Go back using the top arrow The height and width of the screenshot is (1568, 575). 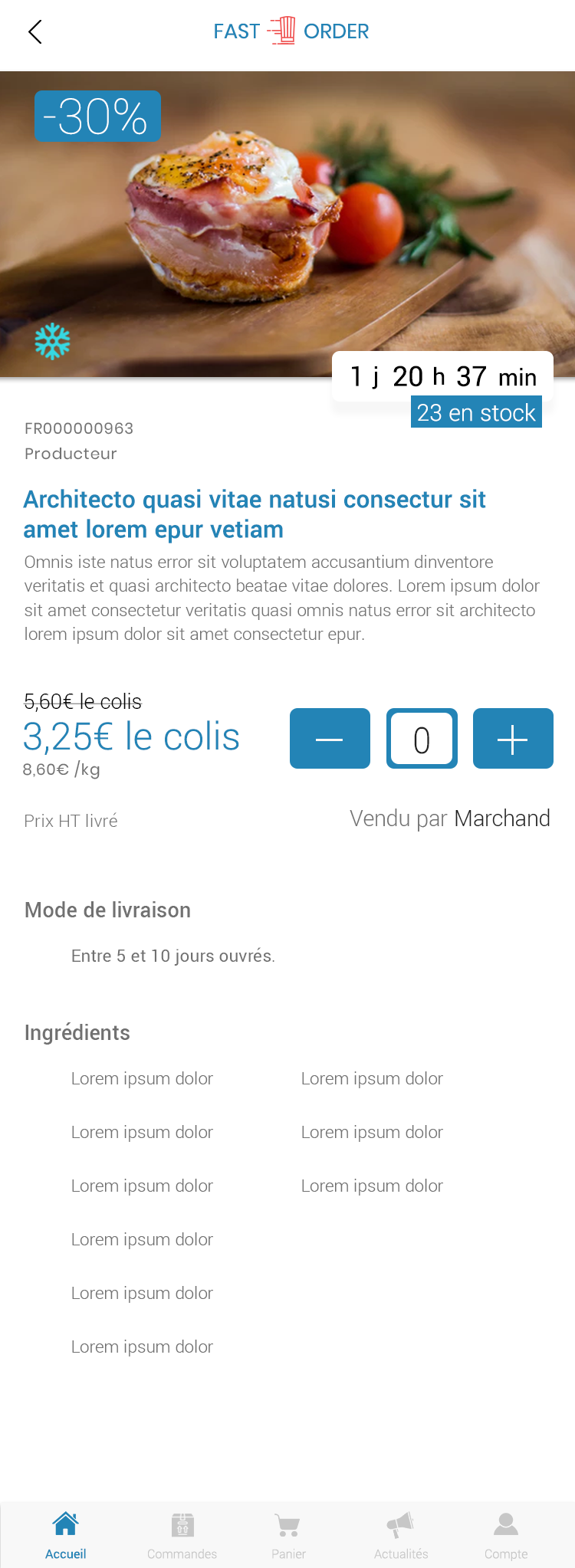pos(34,32)
